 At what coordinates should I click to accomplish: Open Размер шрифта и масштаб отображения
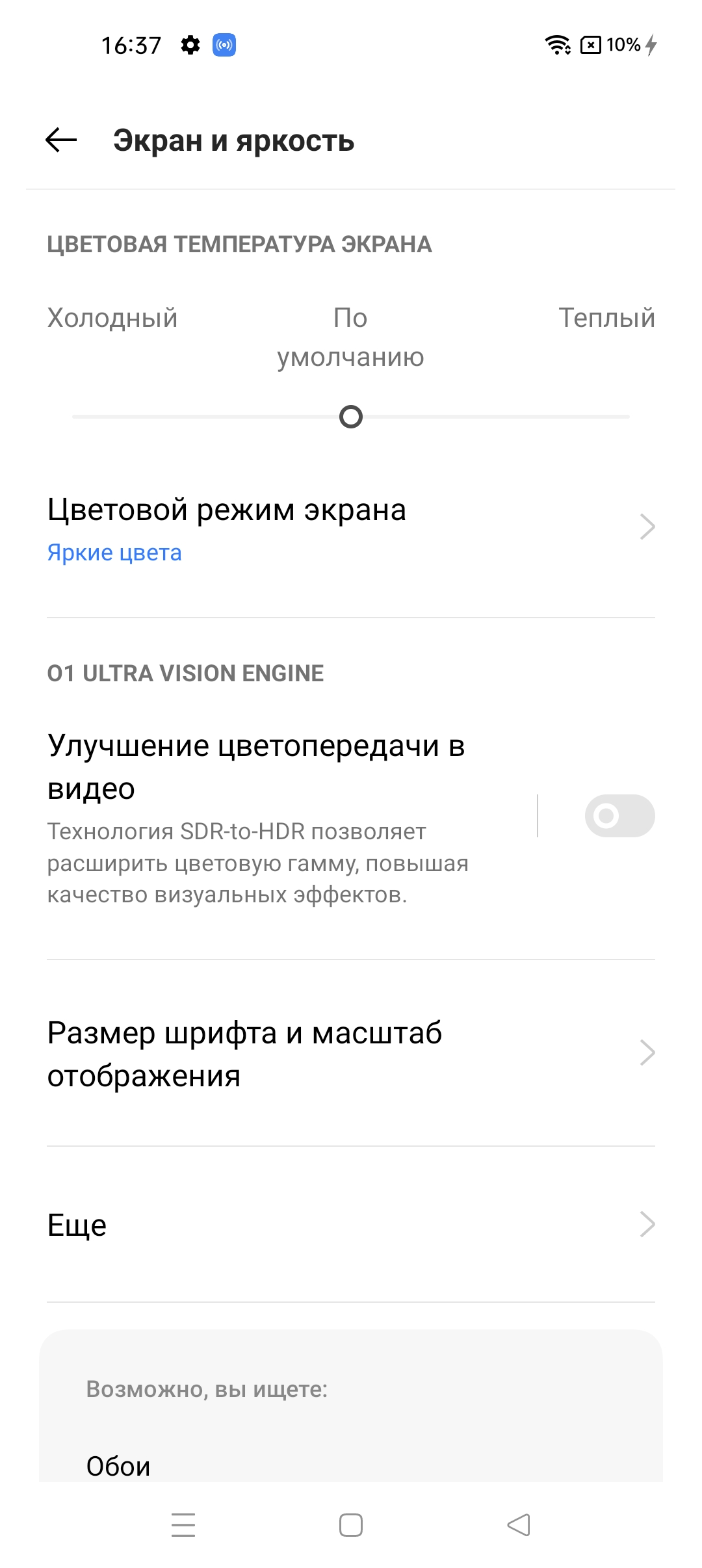tap(351, 1053)
